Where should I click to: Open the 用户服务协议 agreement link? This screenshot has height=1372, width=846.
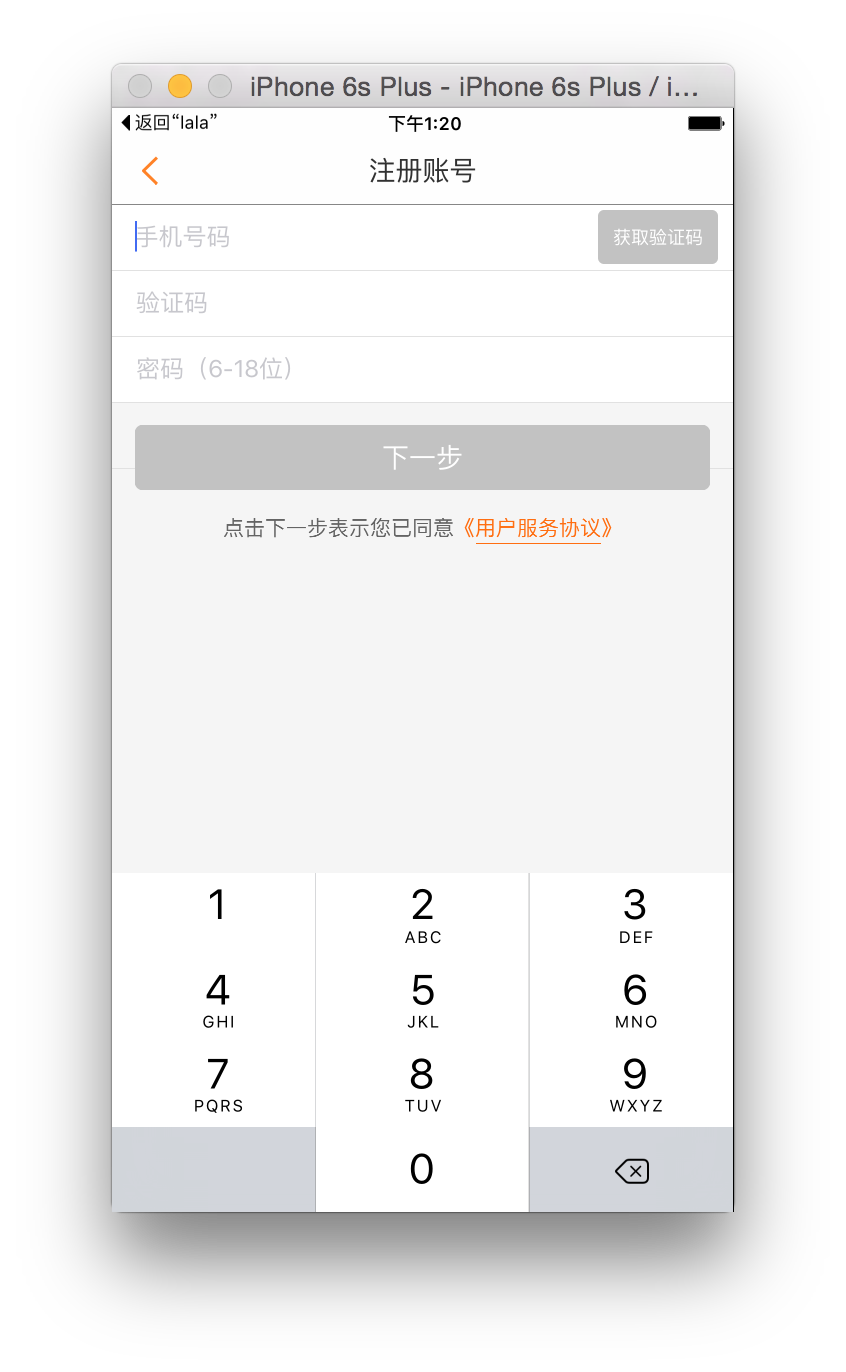click(x=538, y=528)
